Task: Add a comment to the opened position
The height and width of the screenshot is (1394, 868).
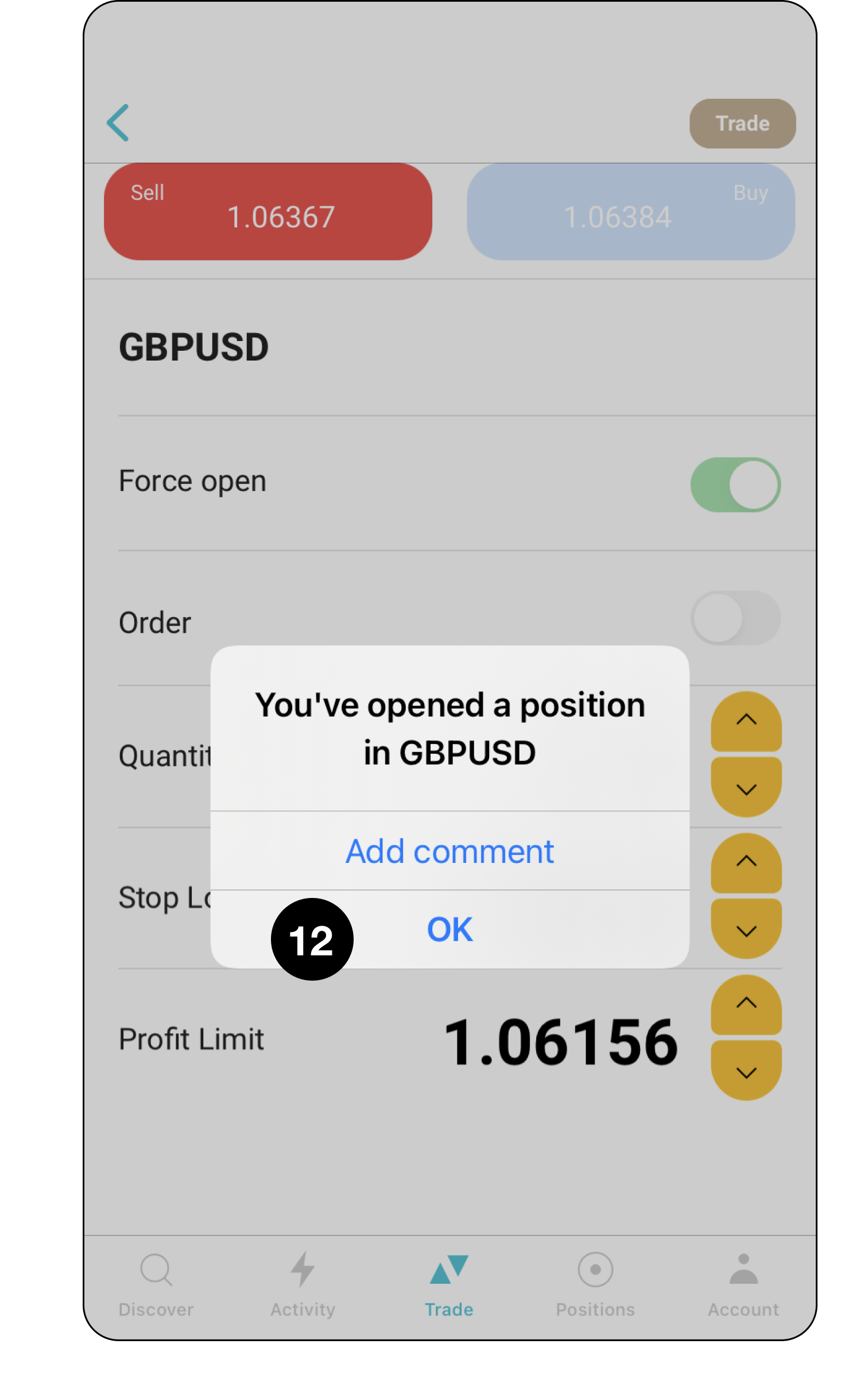Action: click(450, 851)
